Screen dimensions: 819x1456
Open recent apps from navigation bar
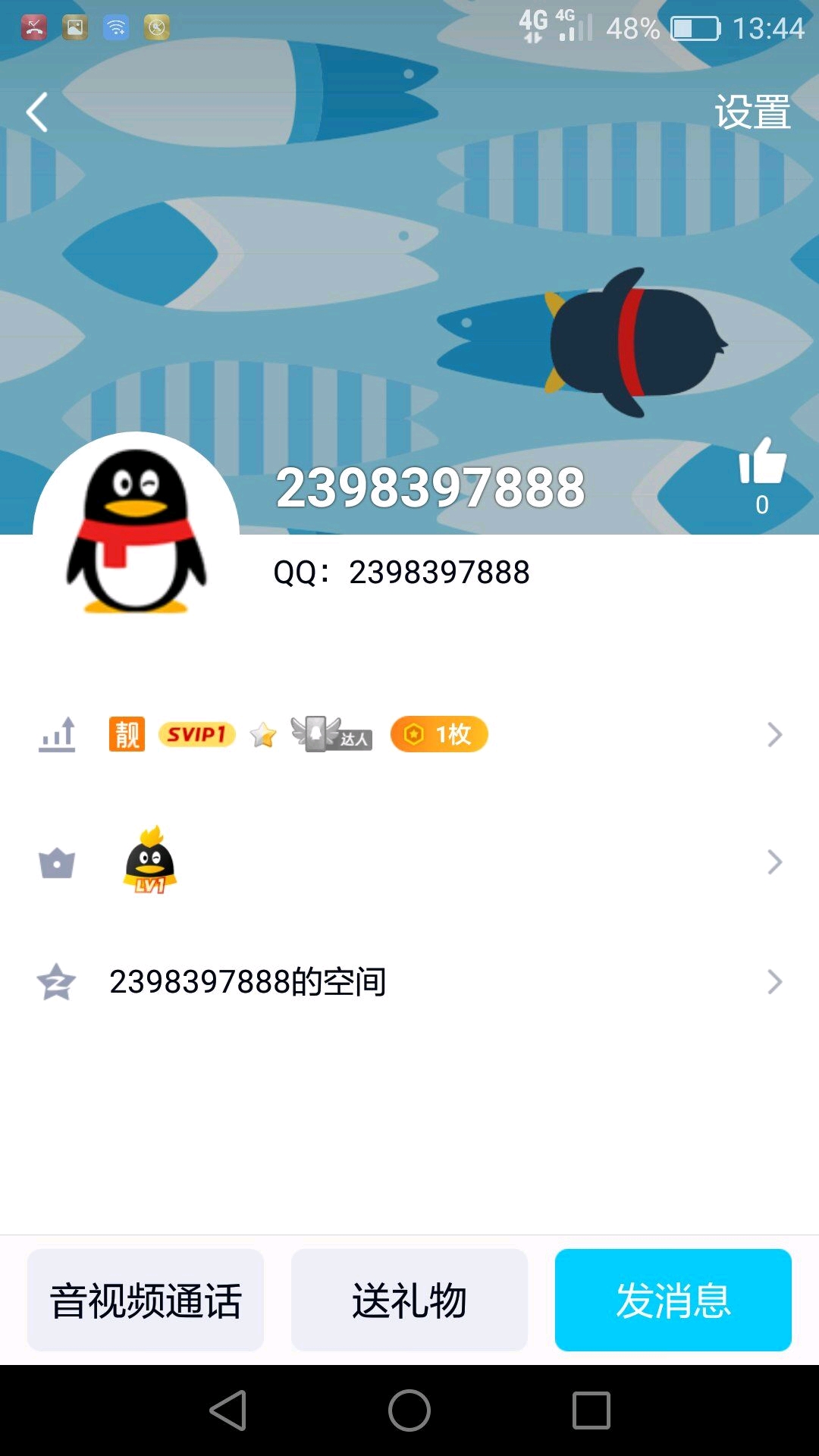591,1410
